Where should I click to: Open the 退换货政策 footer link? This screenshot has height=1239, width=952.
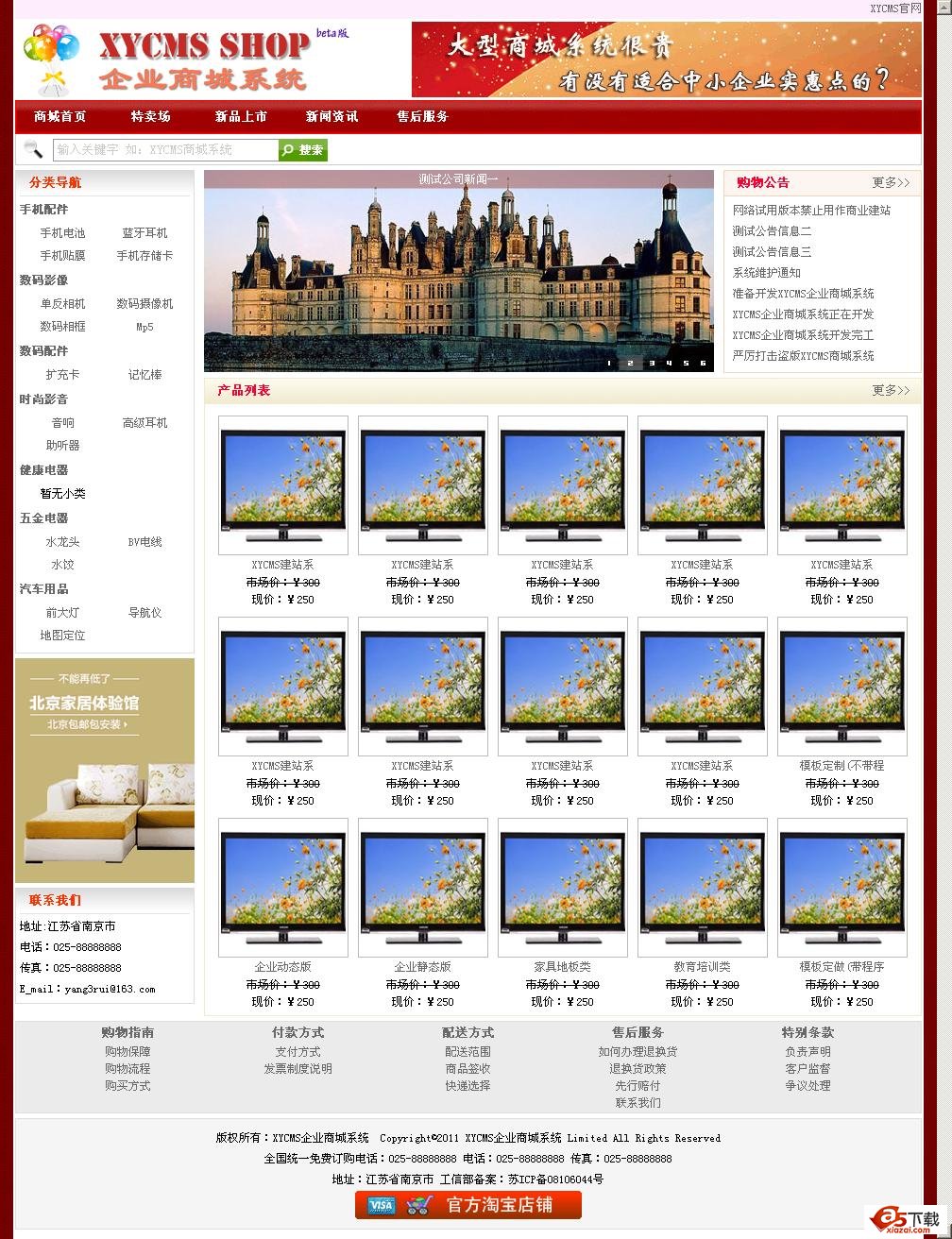click(x=637, y=1069)
